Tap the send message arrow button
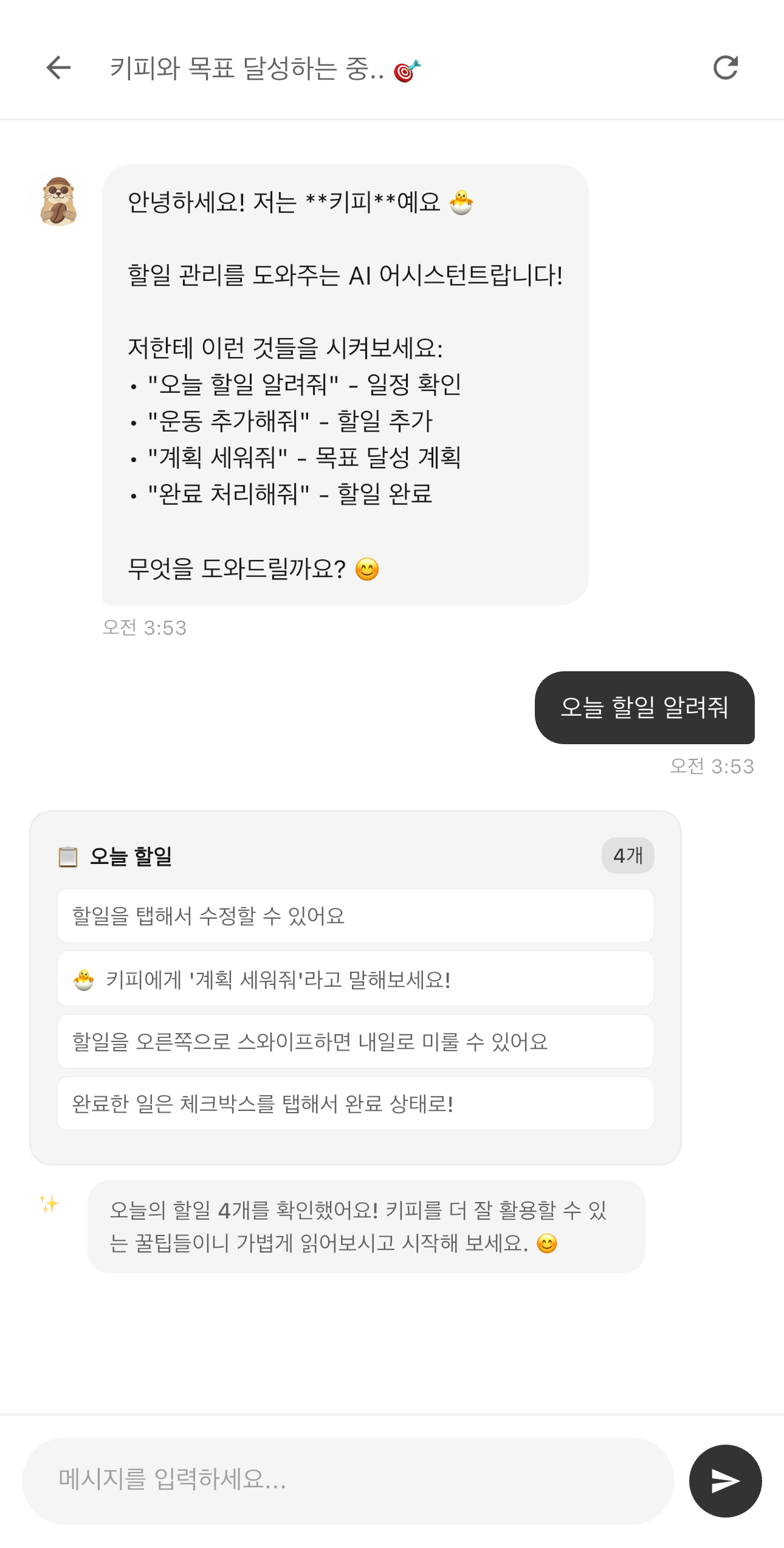The width and height of the screenshot is (784, 1548). (727, 1482)
